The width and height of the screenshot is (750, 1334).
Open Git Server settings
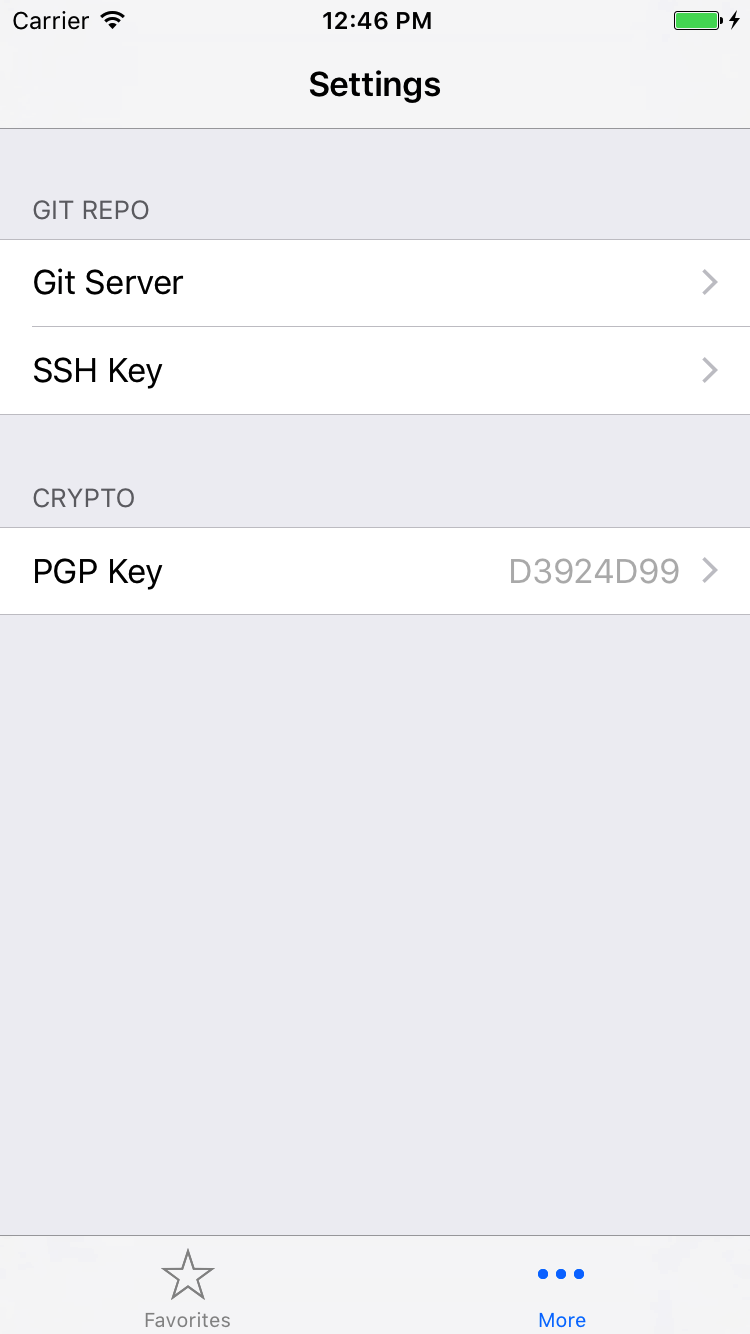pyautogui.click(x=375, y=283)
